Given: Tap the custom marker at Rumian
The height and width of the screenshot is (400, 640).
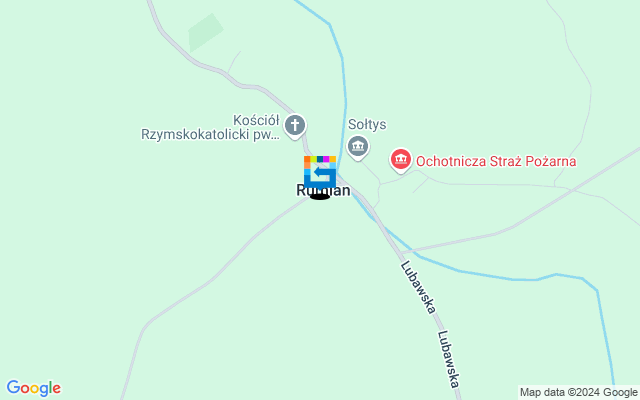Looking at the screenshot, I should 319,172.
